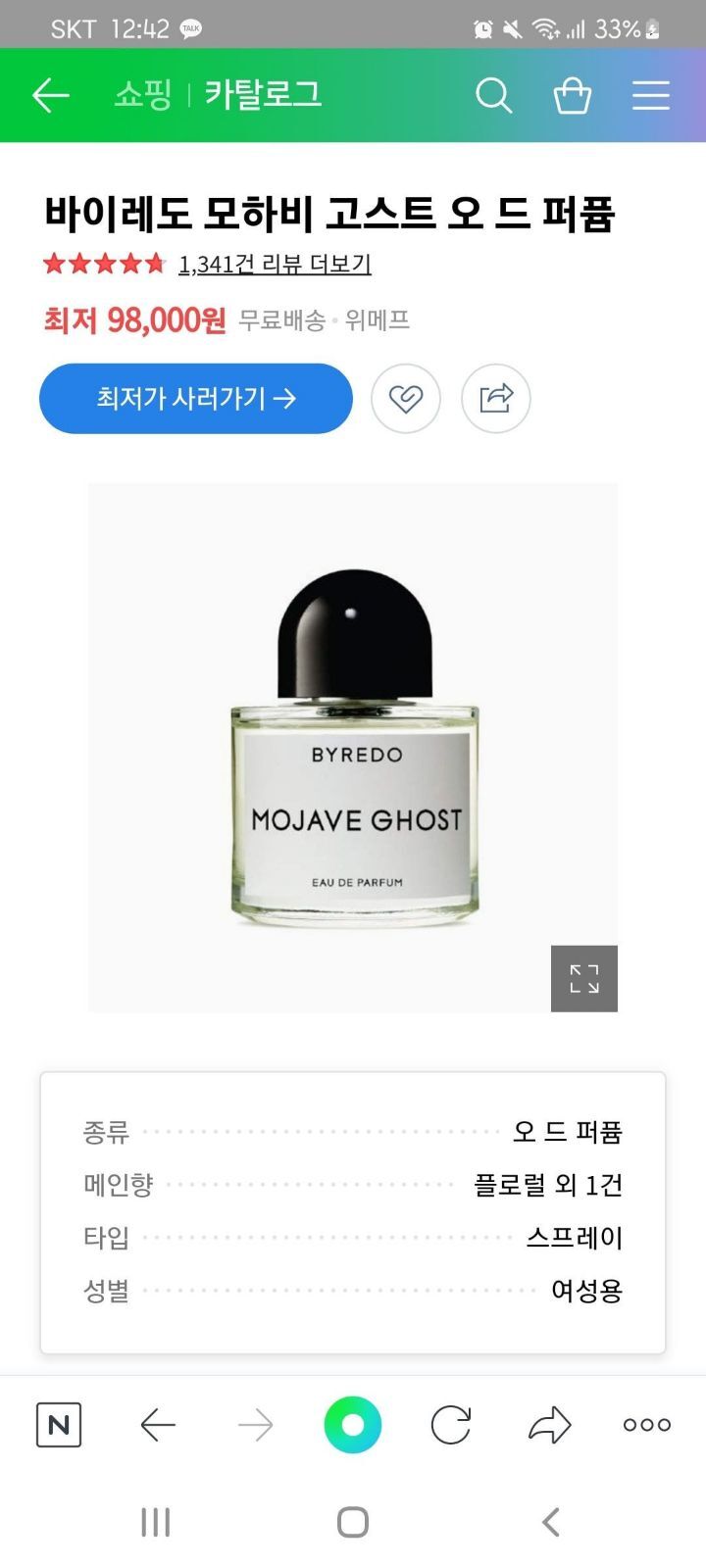Open the search icon in the header

494,95
